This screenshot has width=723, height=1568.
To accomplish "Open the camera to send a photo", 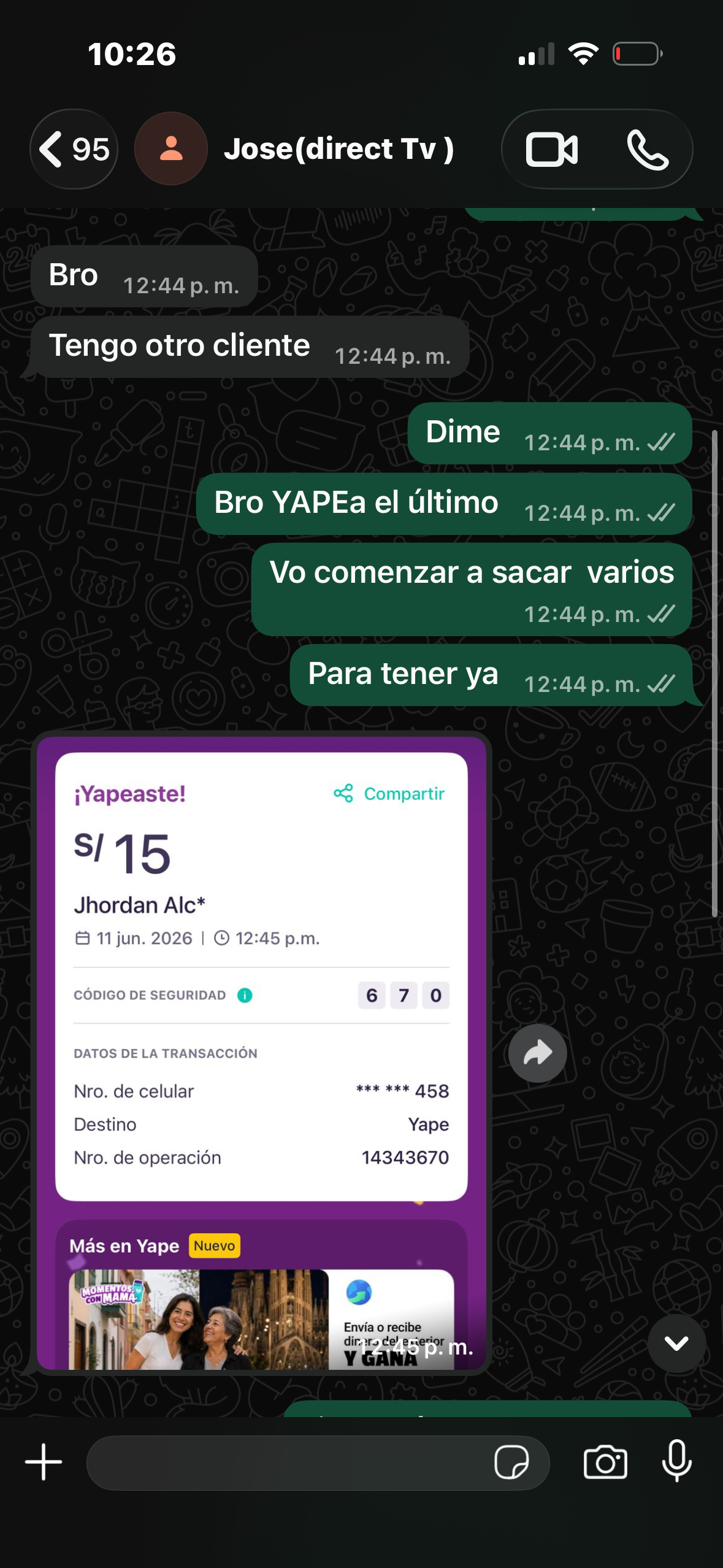I will pos(605,1462).
